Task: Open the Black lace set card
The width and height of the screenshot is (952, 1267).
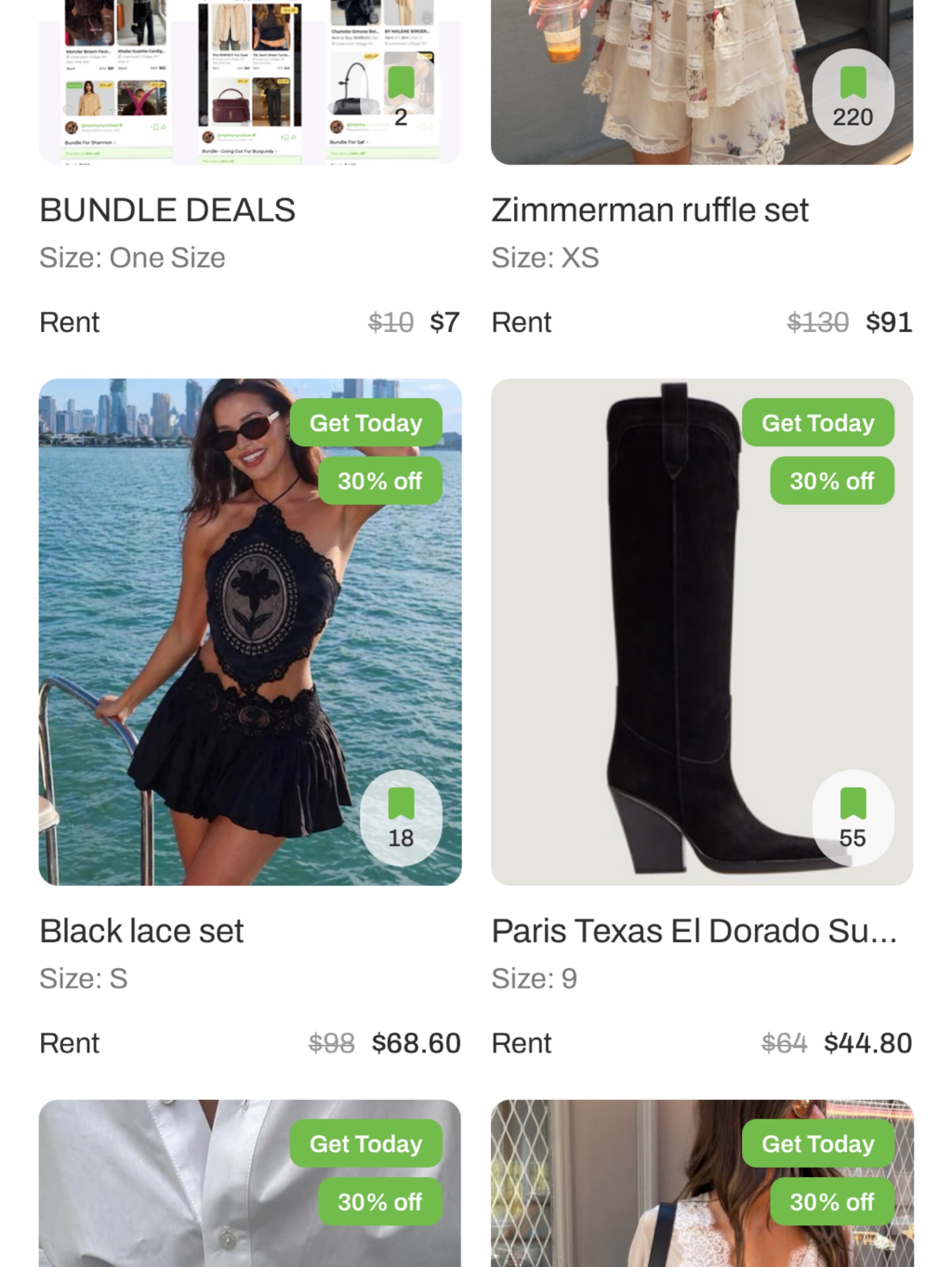Action: [x=250, y=632]
